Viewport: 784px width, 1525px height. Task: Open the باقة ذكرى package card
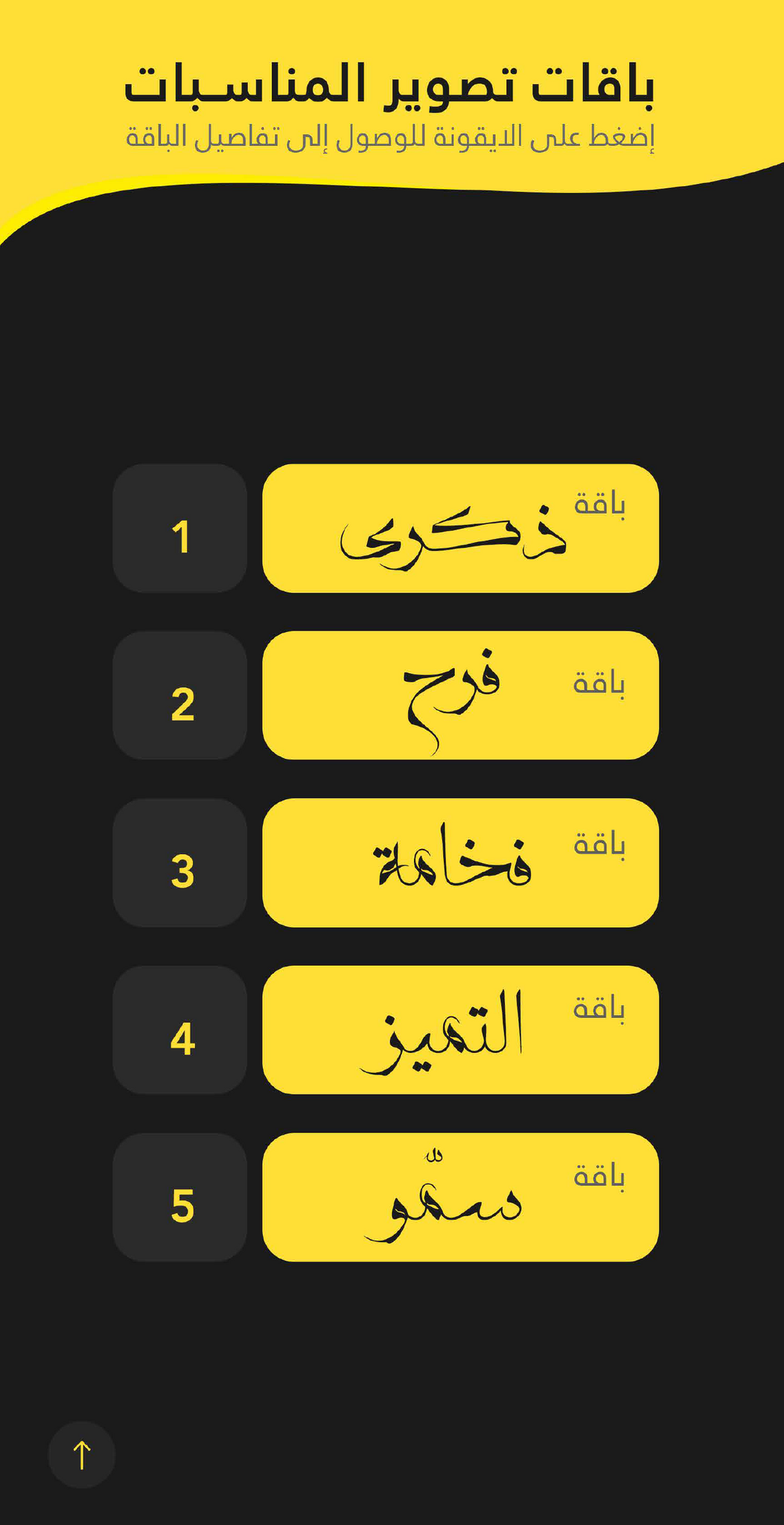pyautogui.click(x=460, y=528)
